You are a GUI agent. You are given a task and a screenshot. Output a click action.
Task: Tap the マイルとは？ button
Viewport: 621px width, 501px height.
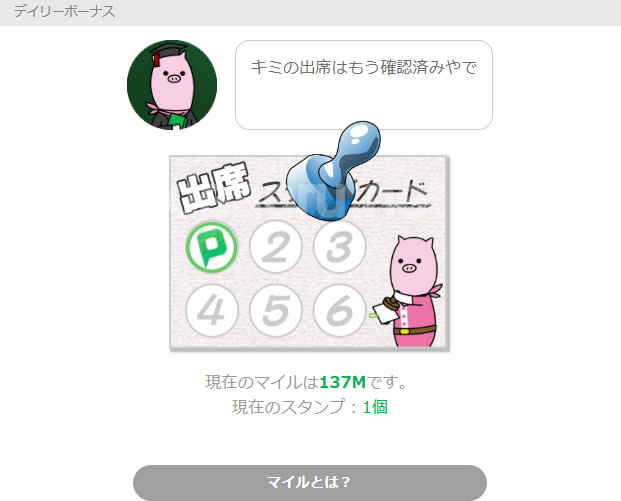[x=309, y=482]
